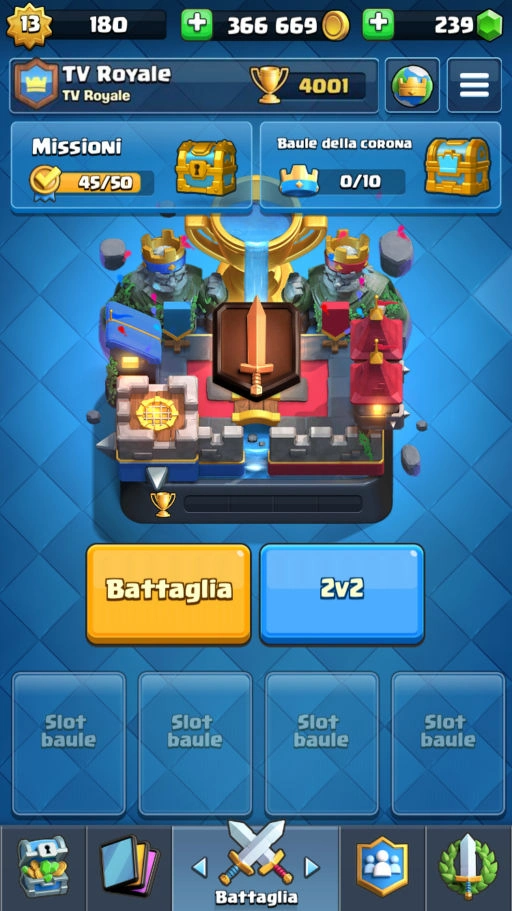Start a match with the Battaglia button

[x=169, y=593]
